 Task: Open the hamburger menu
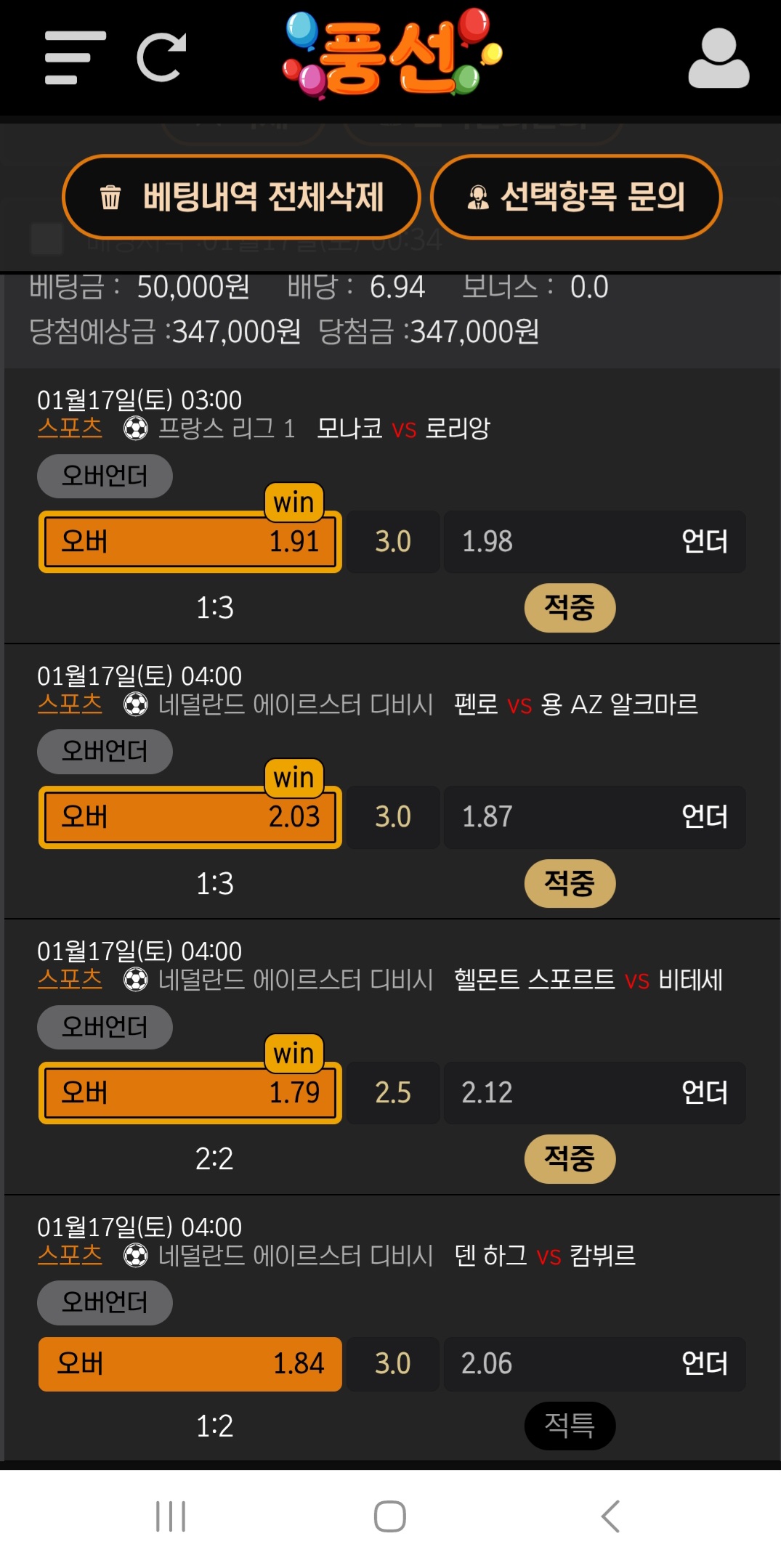click(75, 58)
